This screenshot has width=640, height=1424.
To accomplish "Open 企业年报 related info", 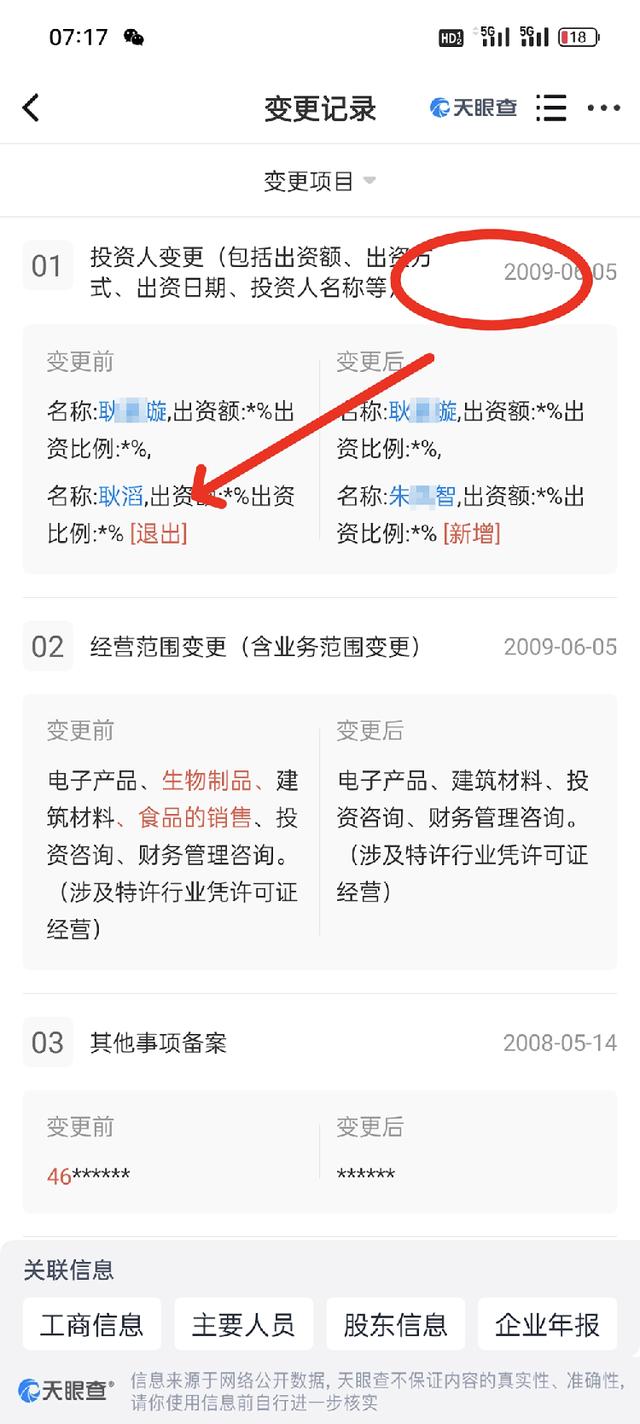I will [x=547, y=1325].
